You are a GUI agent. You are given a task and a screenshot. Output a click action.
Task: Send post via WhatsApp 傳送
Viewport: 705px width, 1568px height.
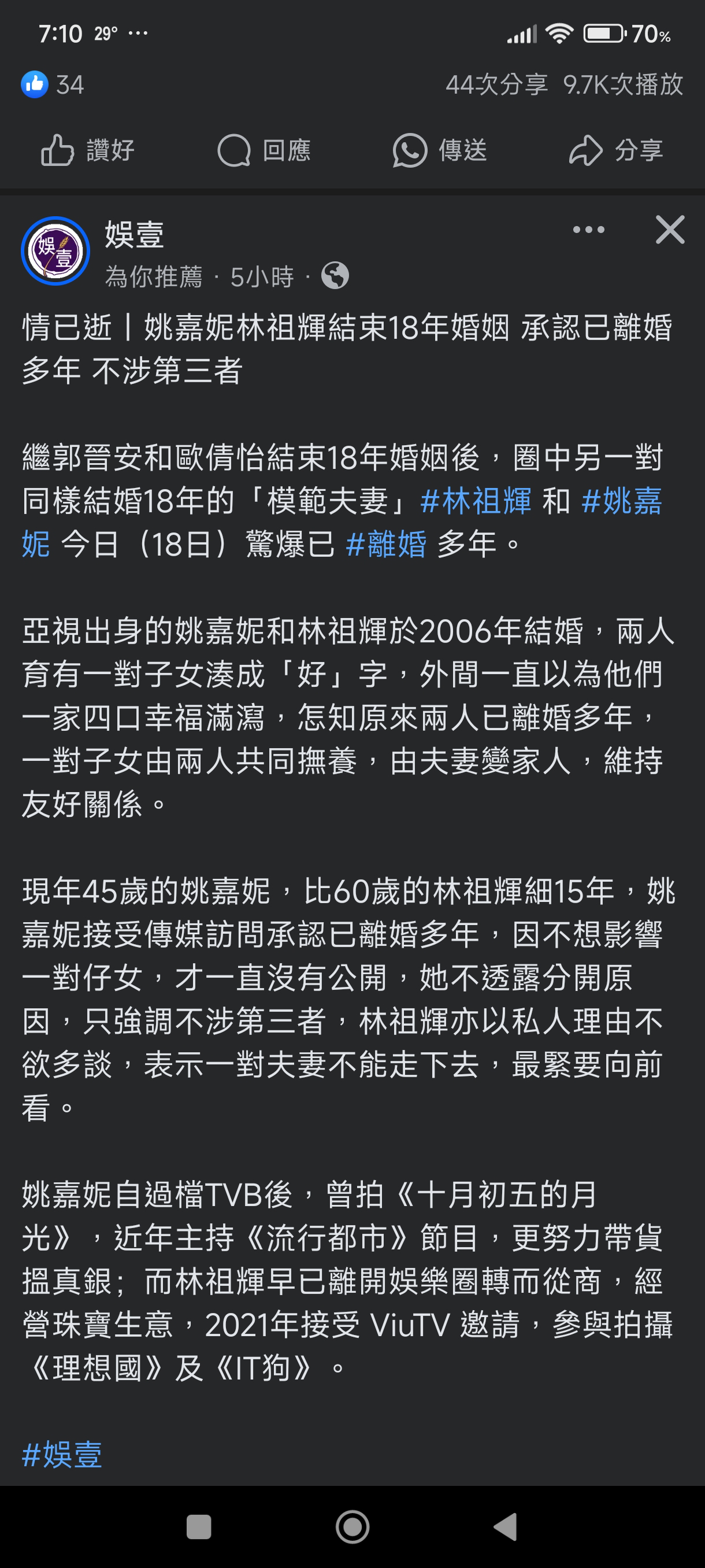click(x=440, y=150)
